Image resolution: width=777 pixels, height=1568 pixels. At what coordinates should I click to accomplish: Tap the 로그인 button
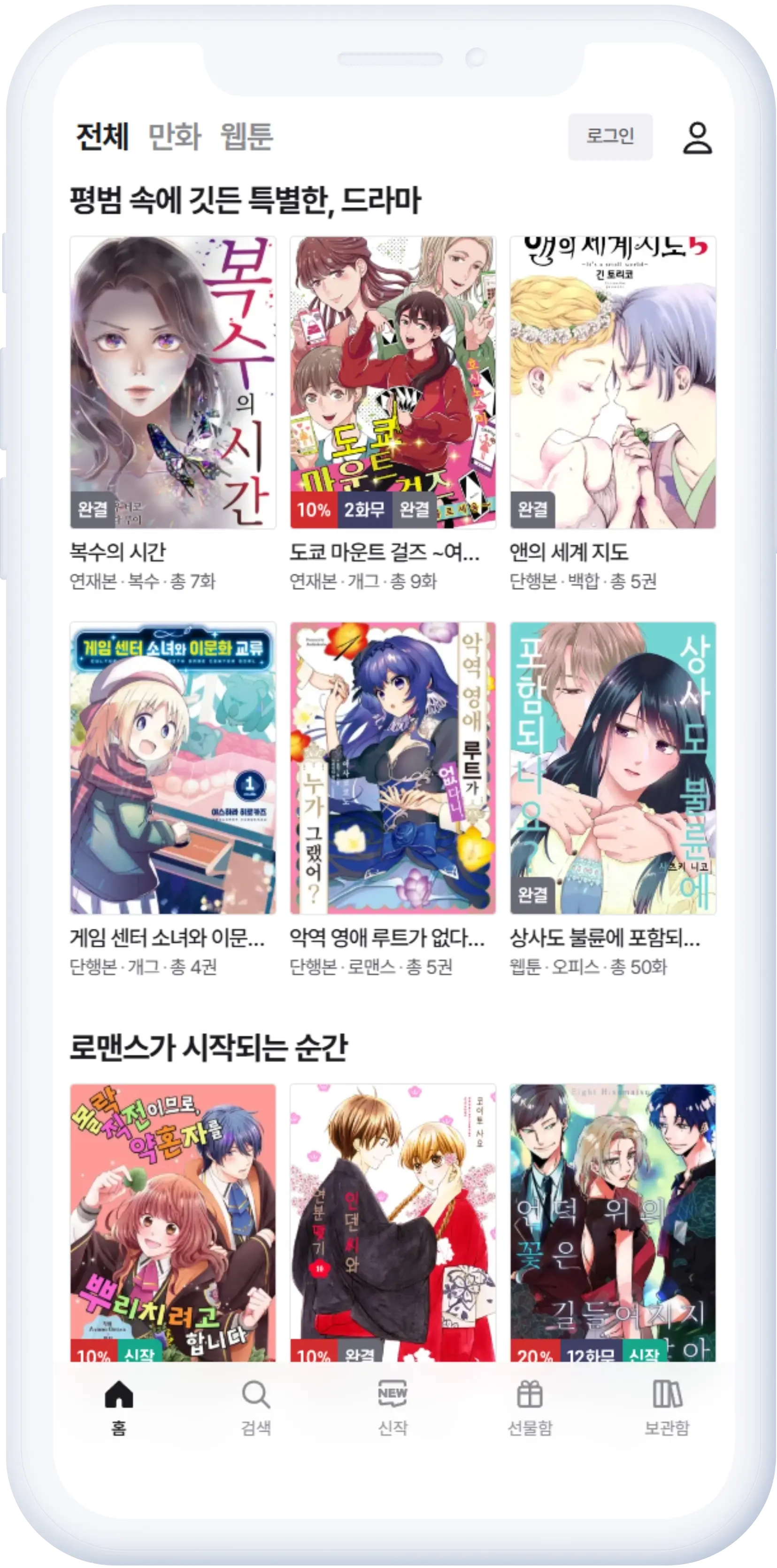(x=610, y=136)
